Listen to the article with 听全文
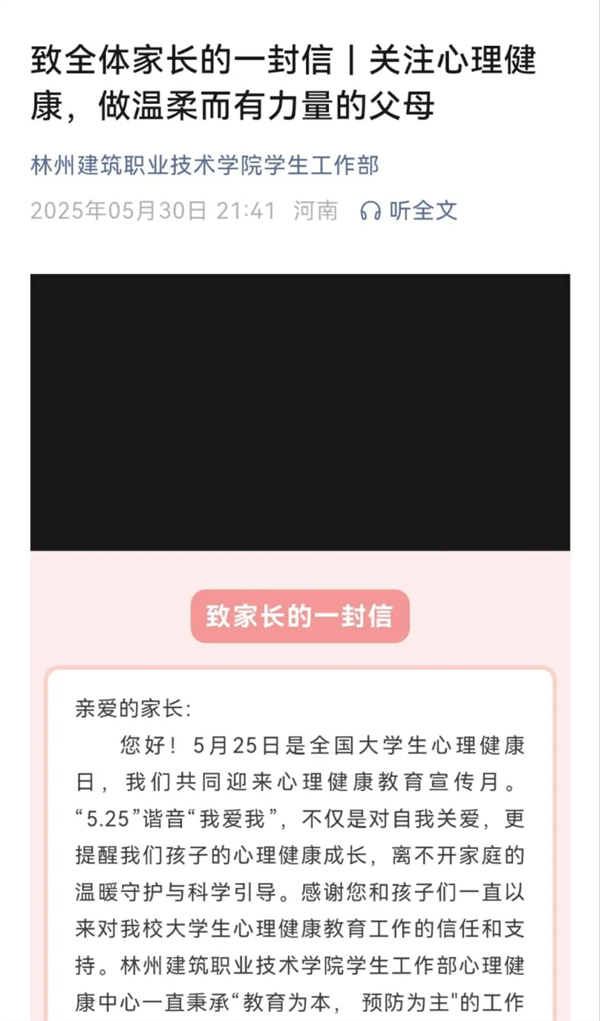This screenshot has width=600, height=1021. (x=409, y=211)
